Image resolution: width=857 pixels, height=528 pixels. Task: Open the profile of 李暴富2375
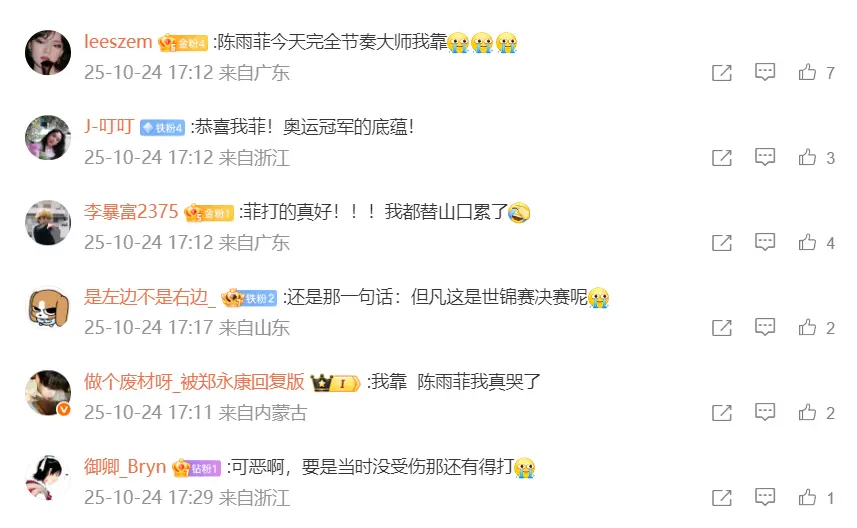[131, 212]
